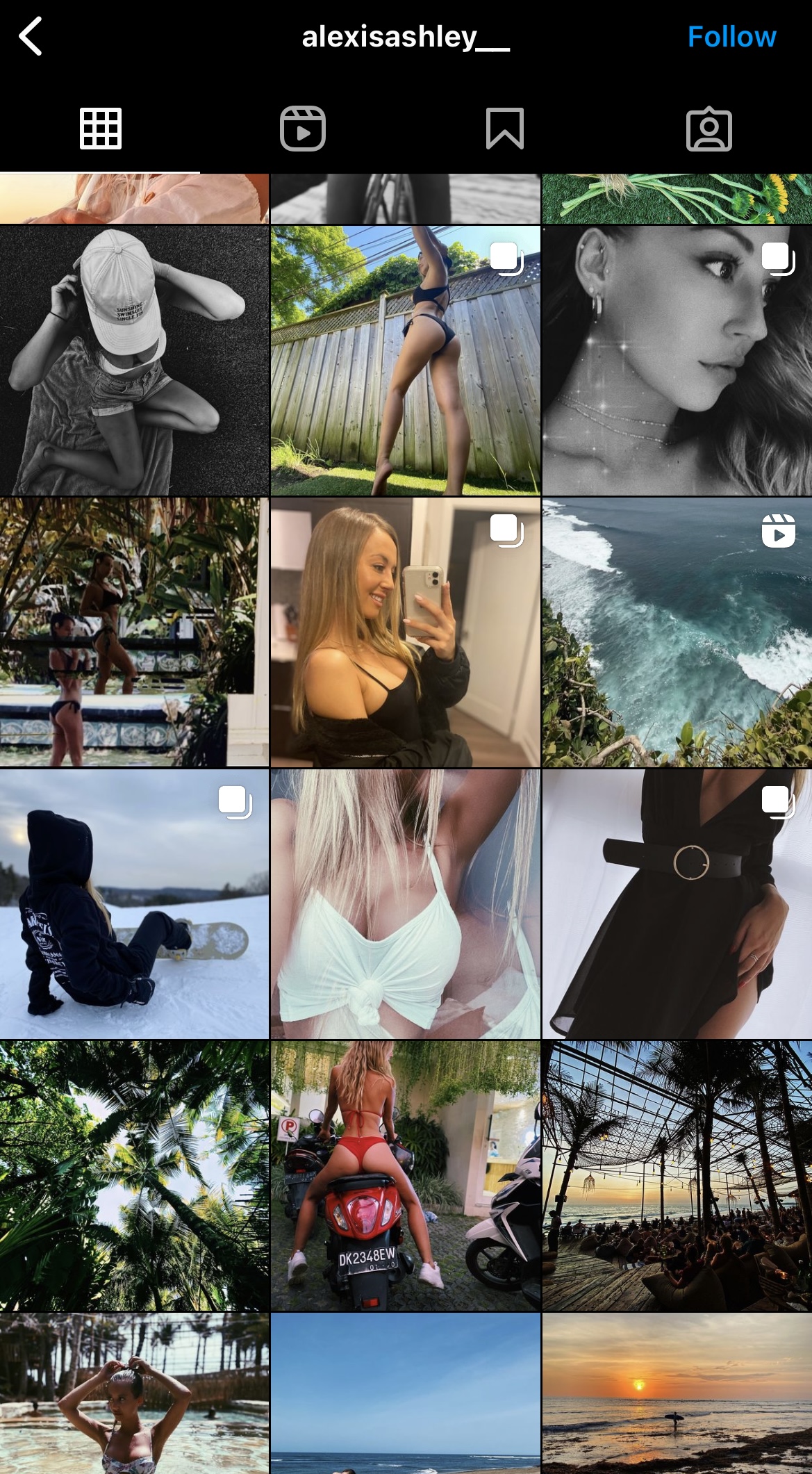This screenshot has height=1474, width=812.
Task: View the black belted dress post
Action: [x=677, y=903]
